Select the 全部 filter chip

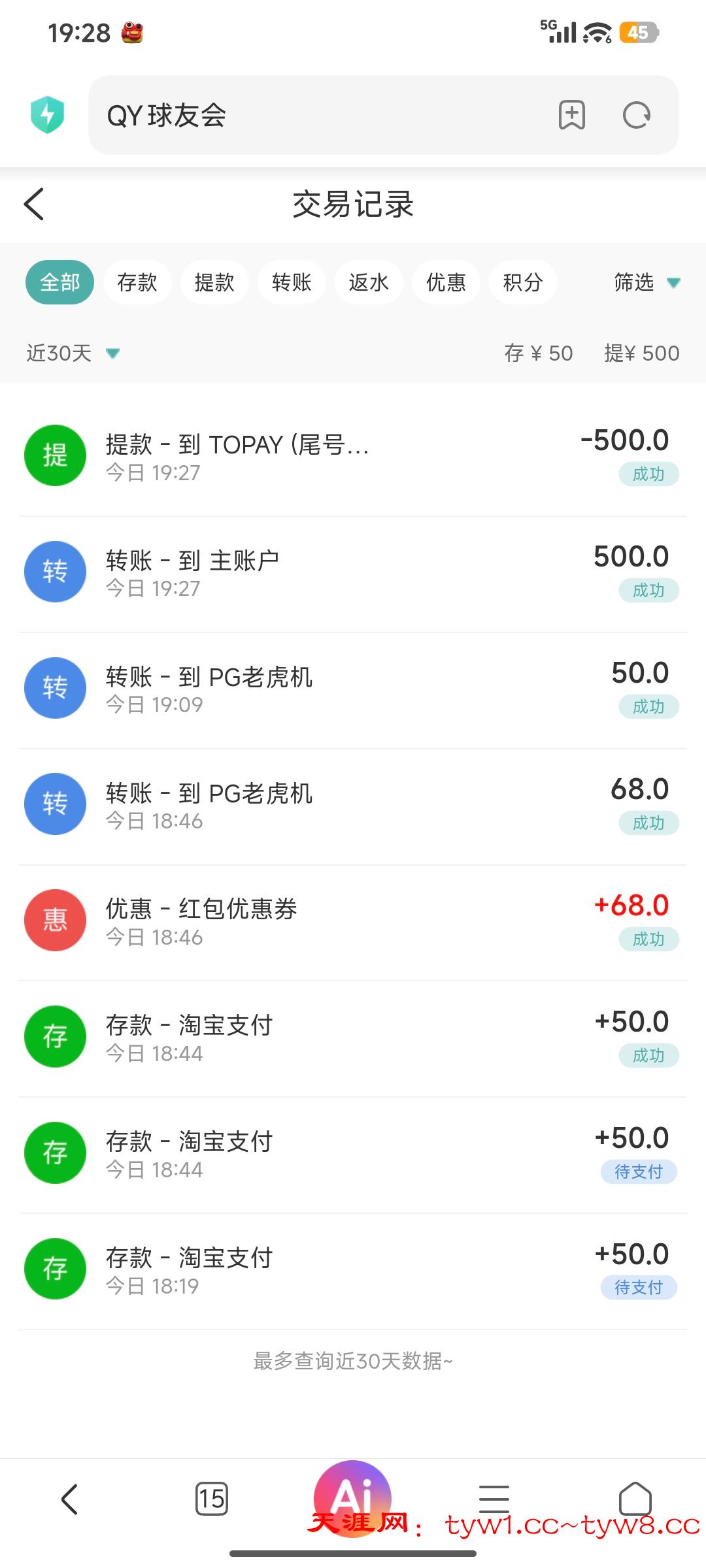(x=59, y=282)
